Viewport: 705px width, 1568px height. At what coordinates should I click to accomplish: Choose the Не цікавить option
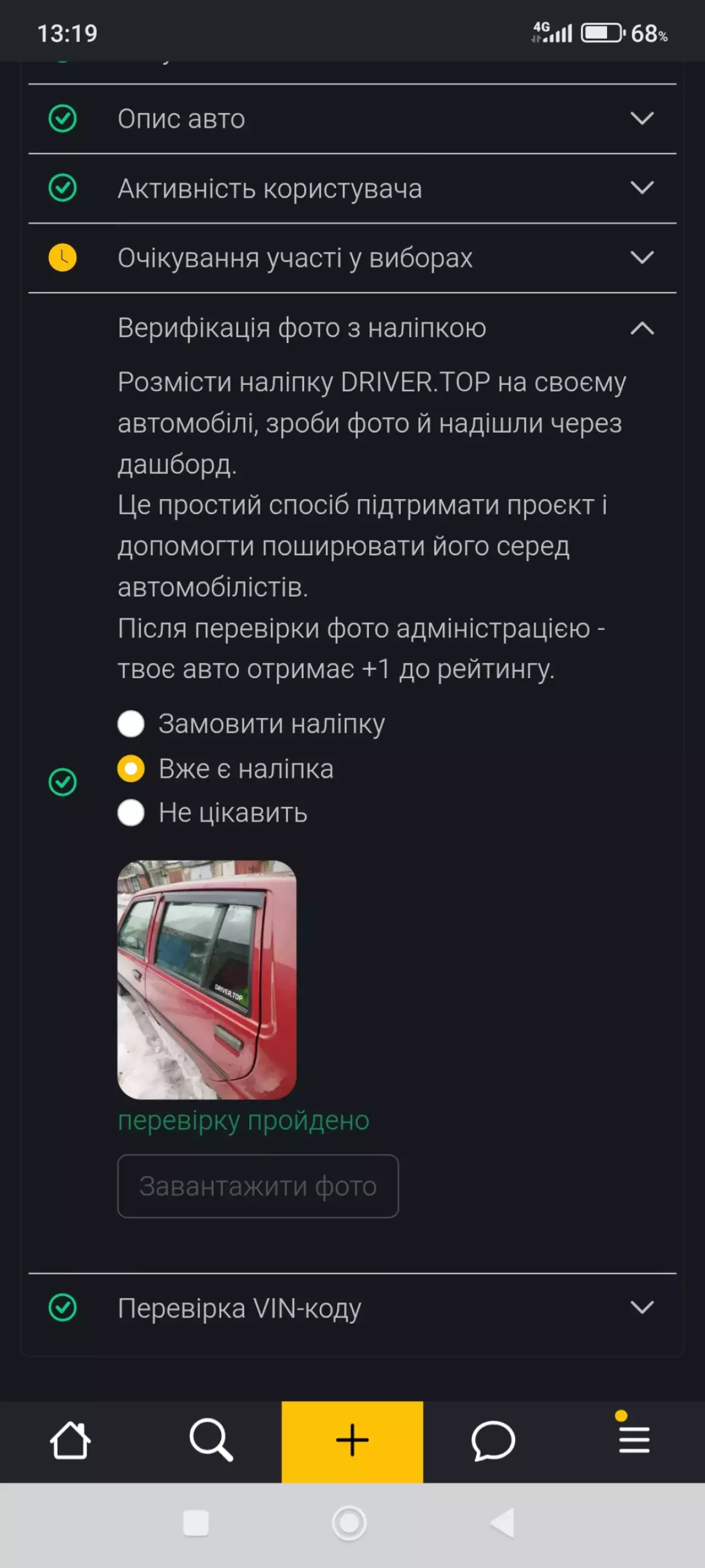click(x=131, y=813)
